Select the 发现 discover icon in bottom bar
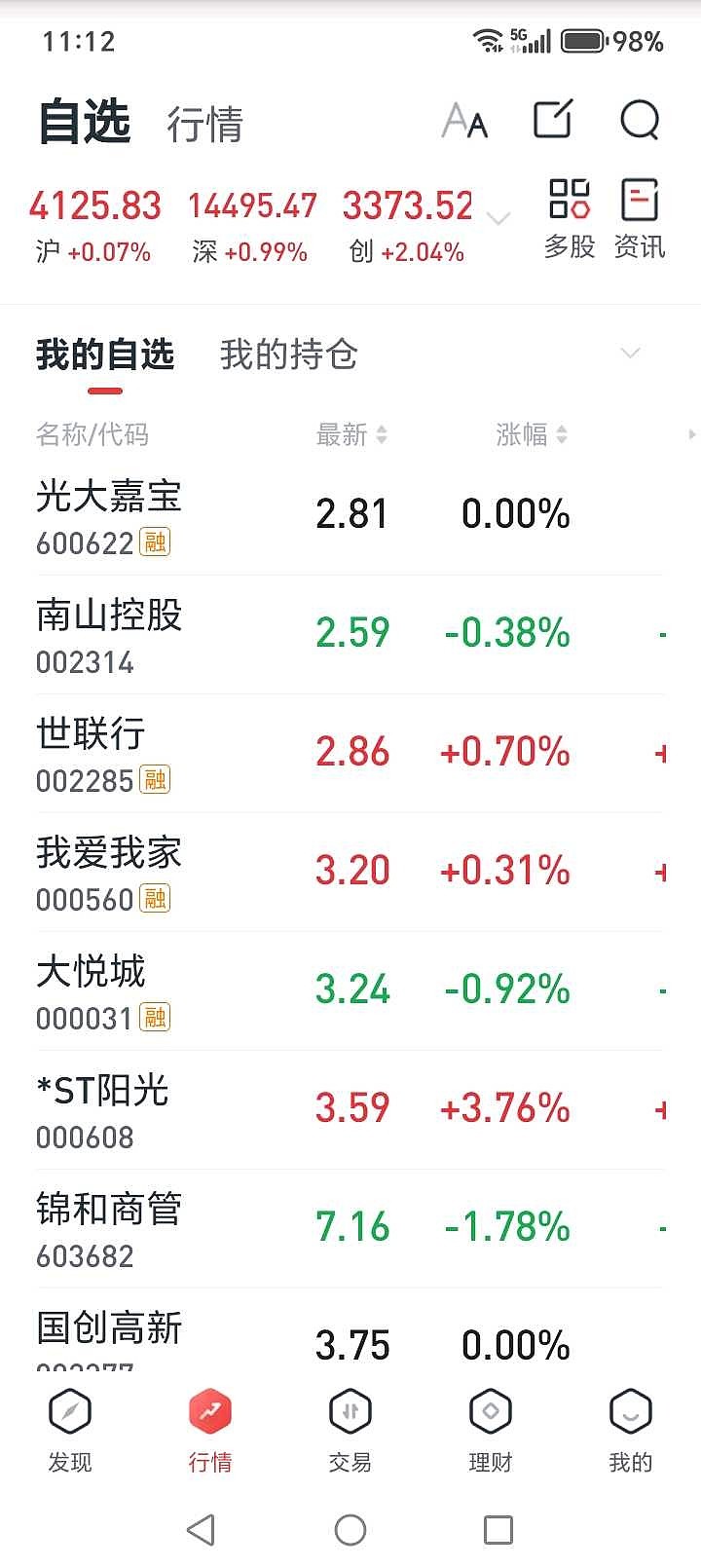The height and width of the screenshot is (1568, 701). click(x=69, y=1409)
